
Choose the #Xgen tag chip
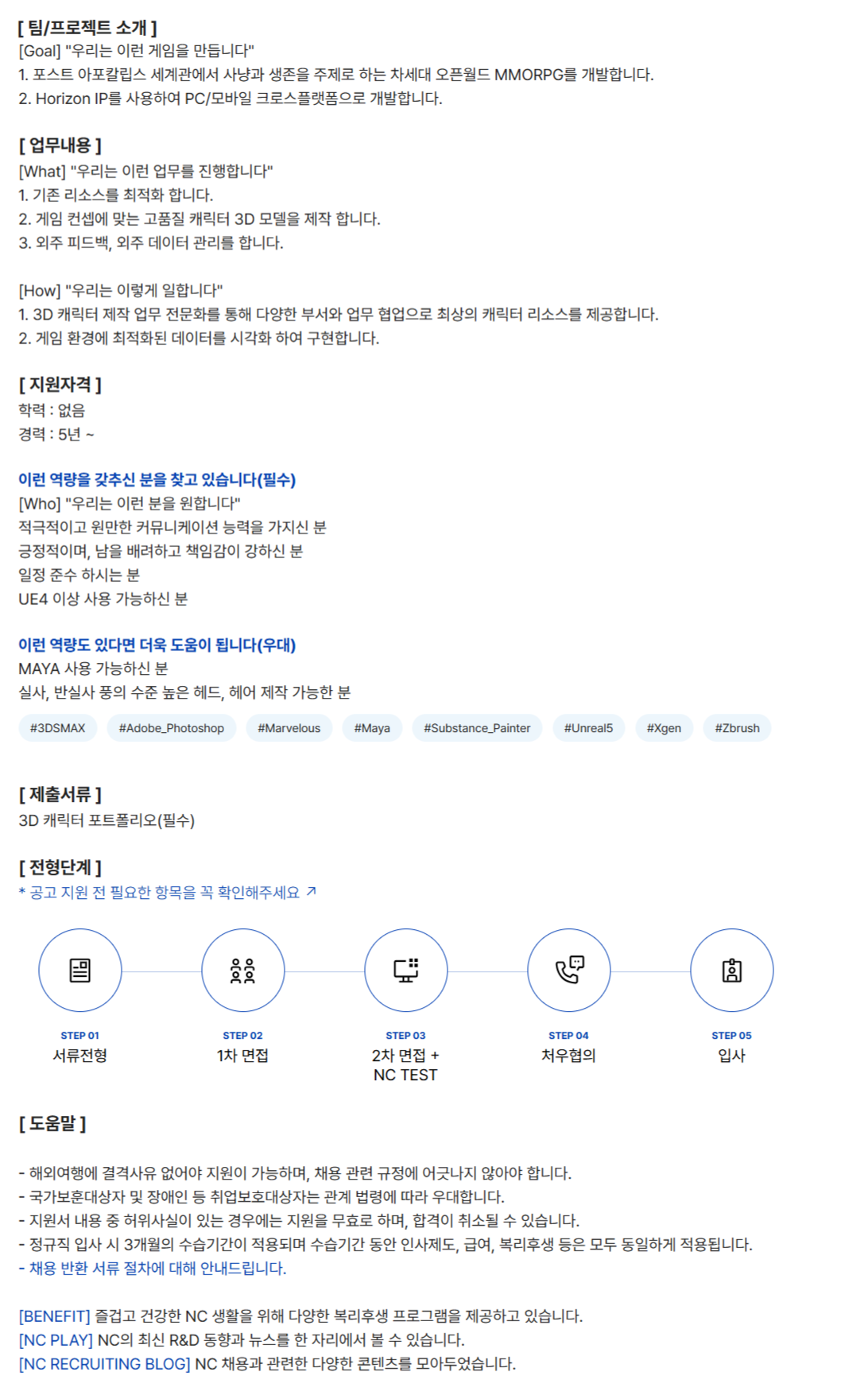point(664,728)
